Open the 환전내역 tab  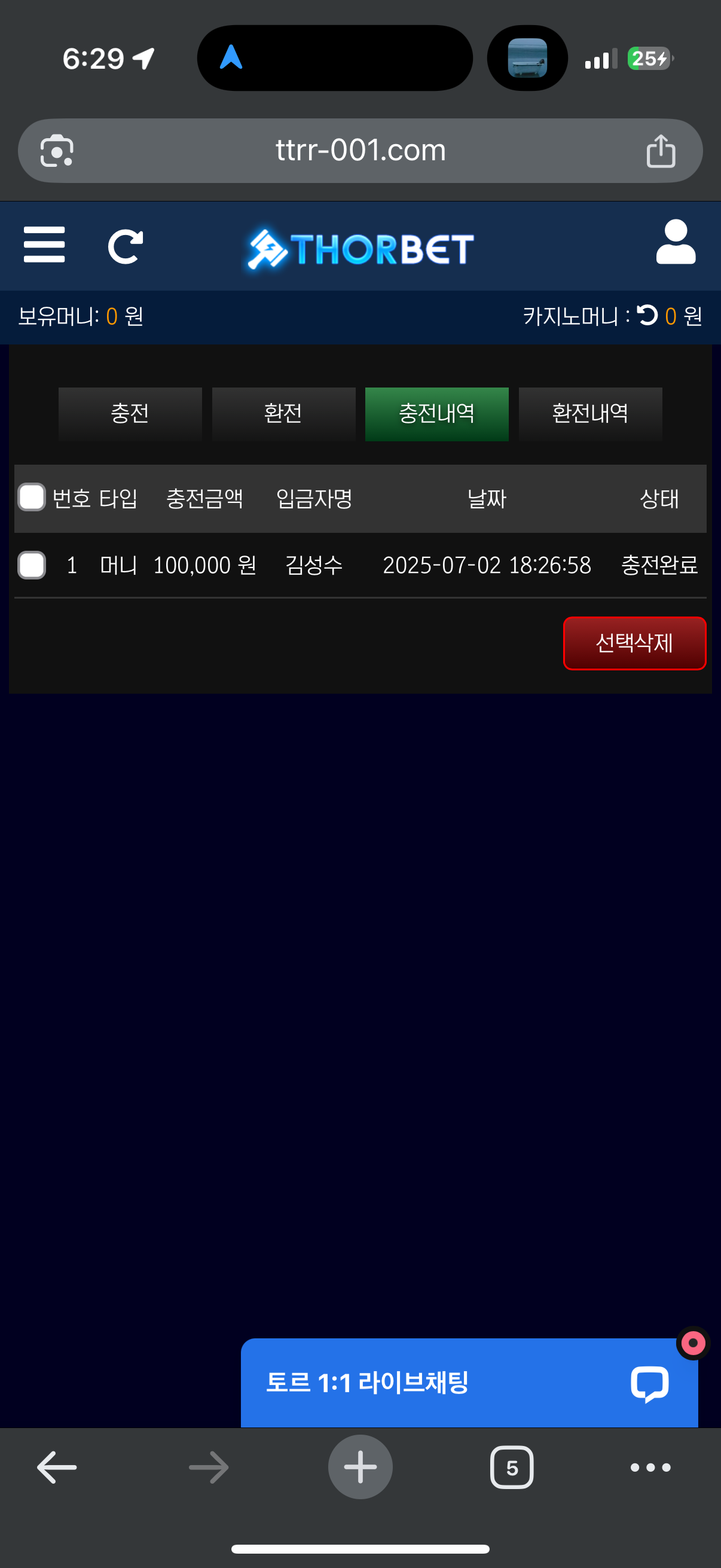click(589, 414)
